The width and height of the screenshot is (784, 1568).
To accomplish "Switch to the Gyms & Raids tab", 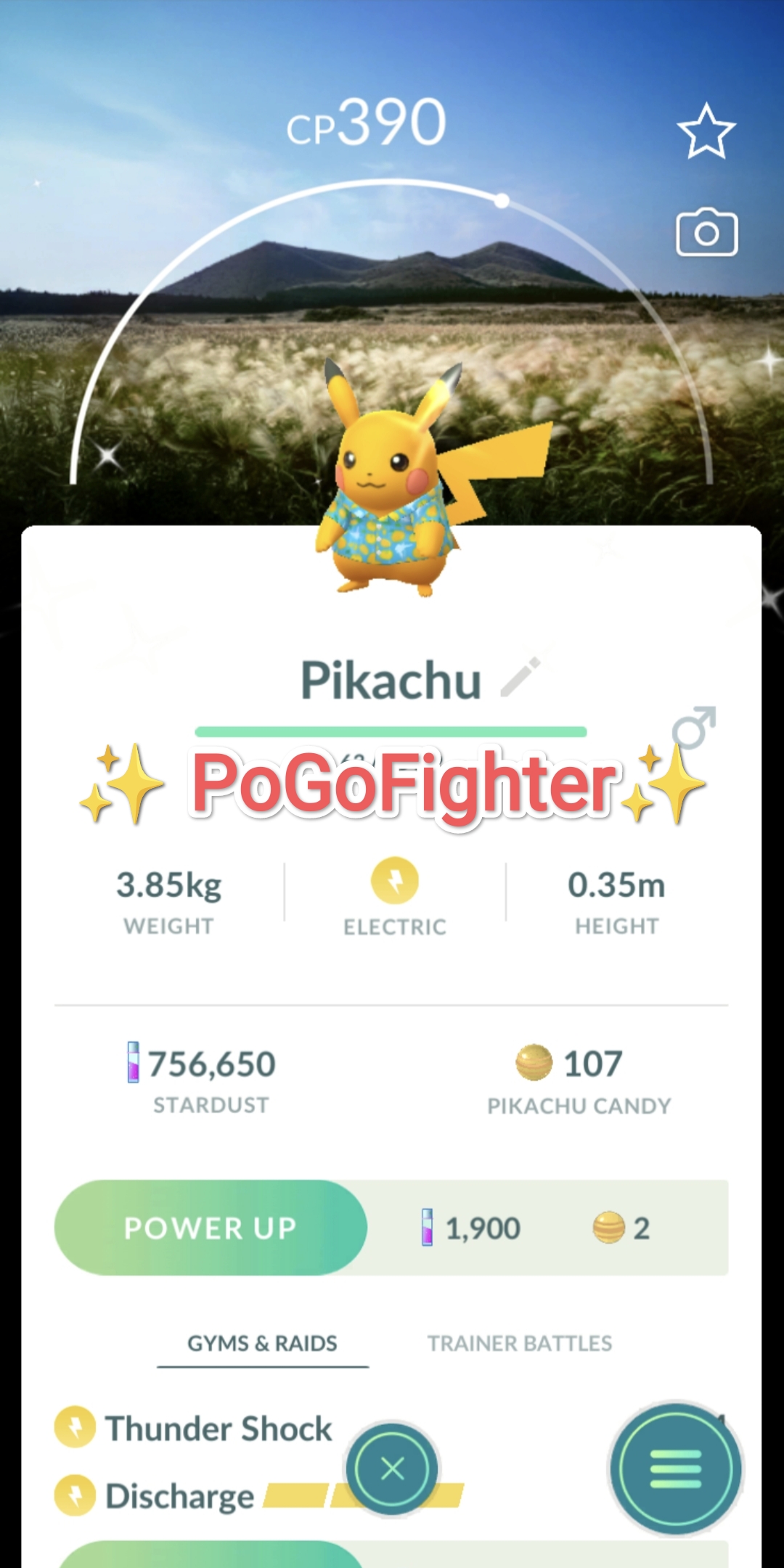I will 262,1343.
